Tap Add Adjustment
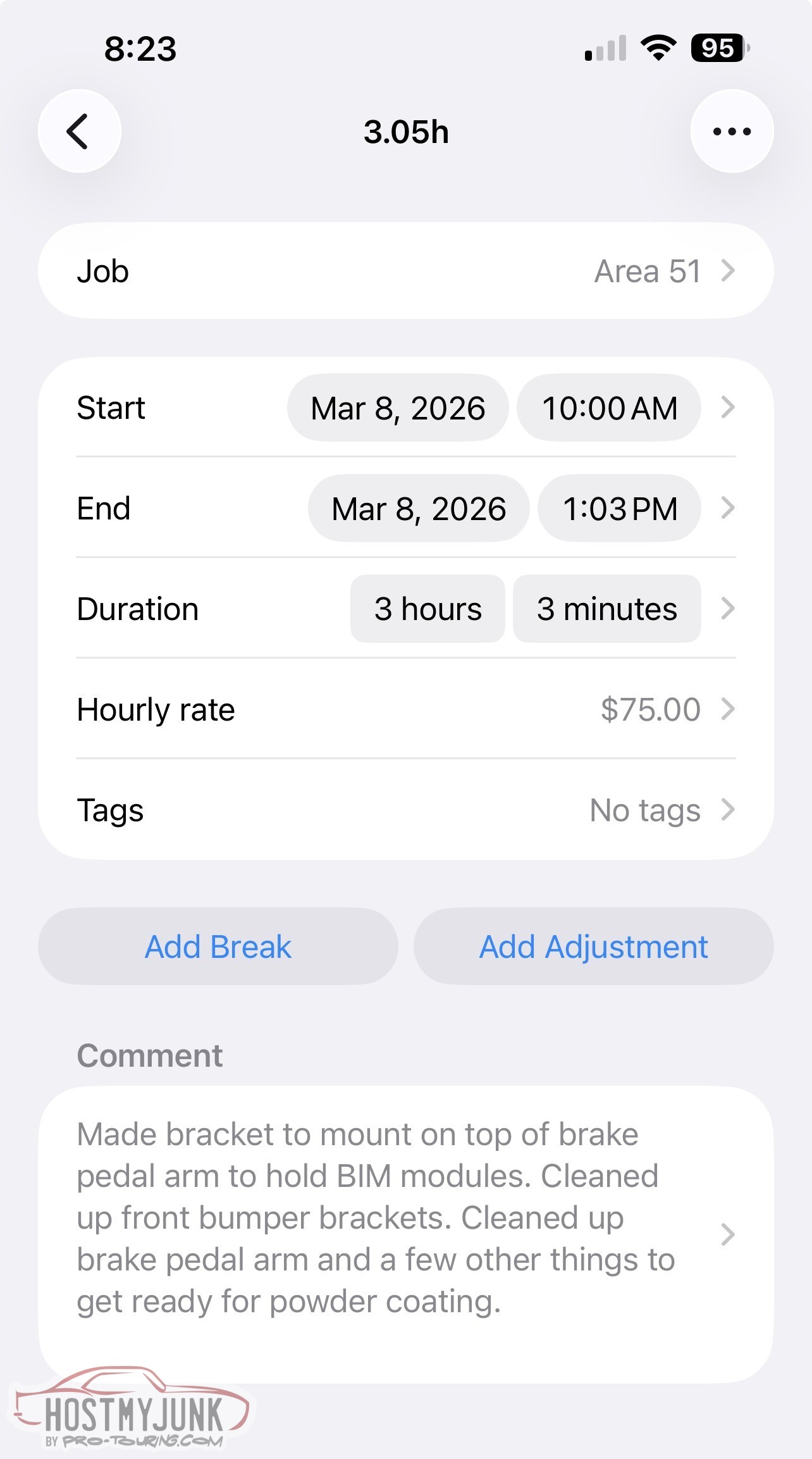Viewport: 812px width, 1459px height. [593, 947]
